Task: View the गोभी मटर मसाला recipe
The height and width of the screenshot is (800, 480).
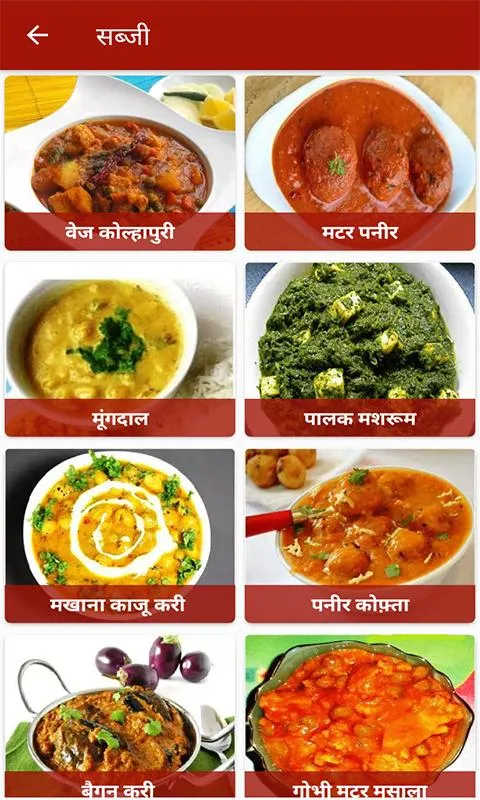Action: (360, 716)
